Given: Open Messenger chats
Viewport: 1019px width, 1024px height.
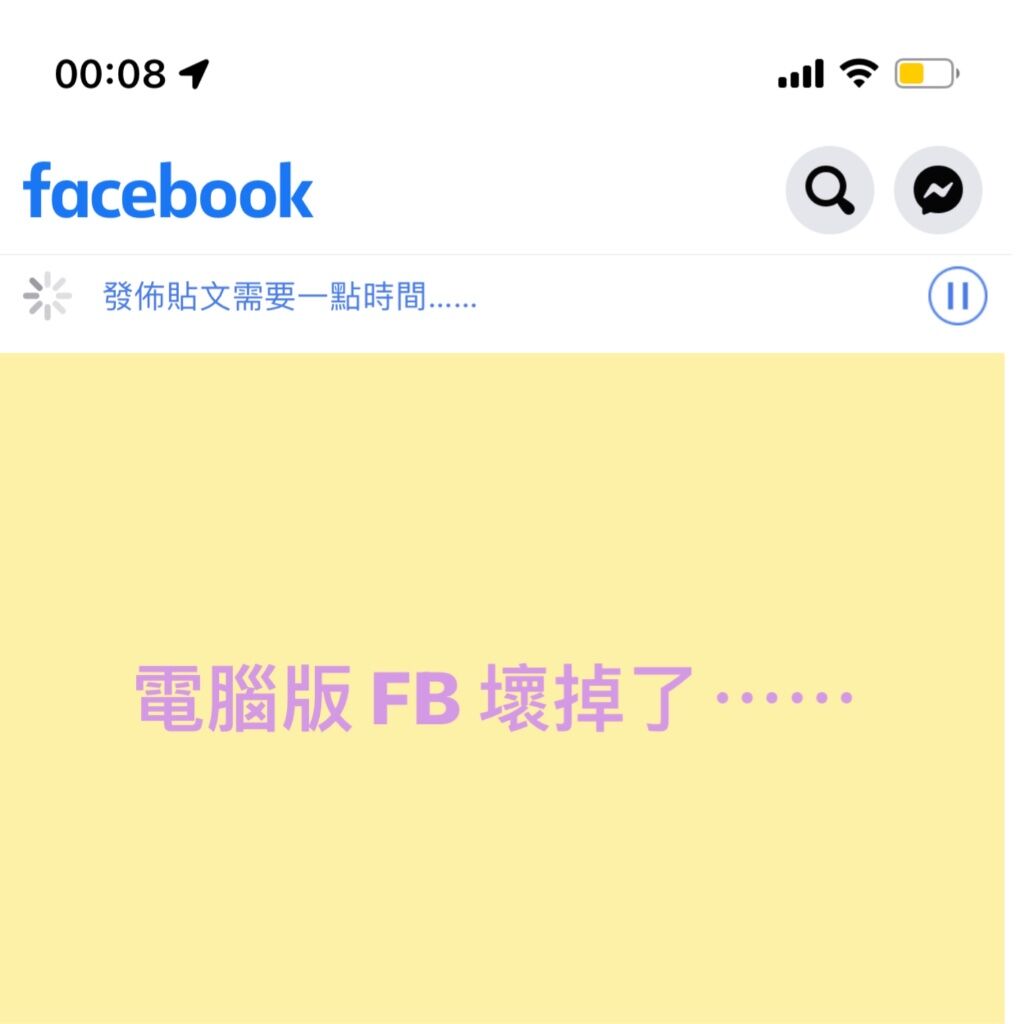Looking at the screenshot, I should 938,190.
